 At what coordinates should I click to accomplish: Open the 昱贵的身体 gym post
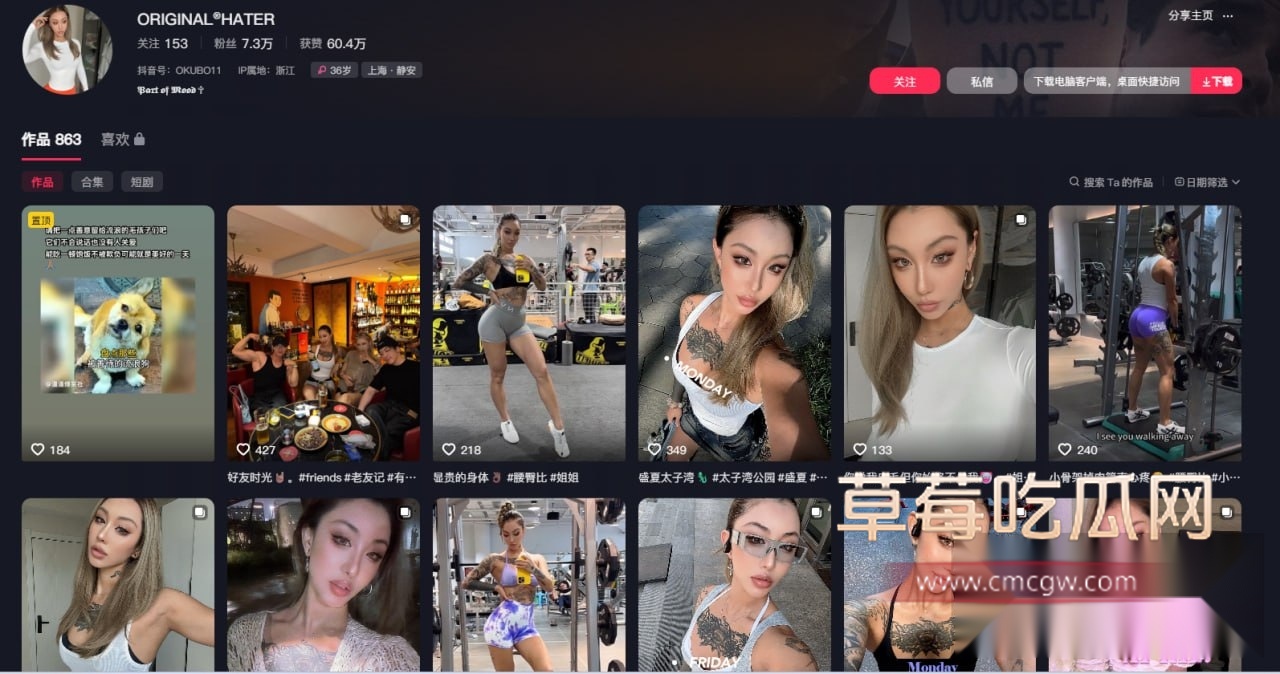pyautogui.click(x=529, y=332)
